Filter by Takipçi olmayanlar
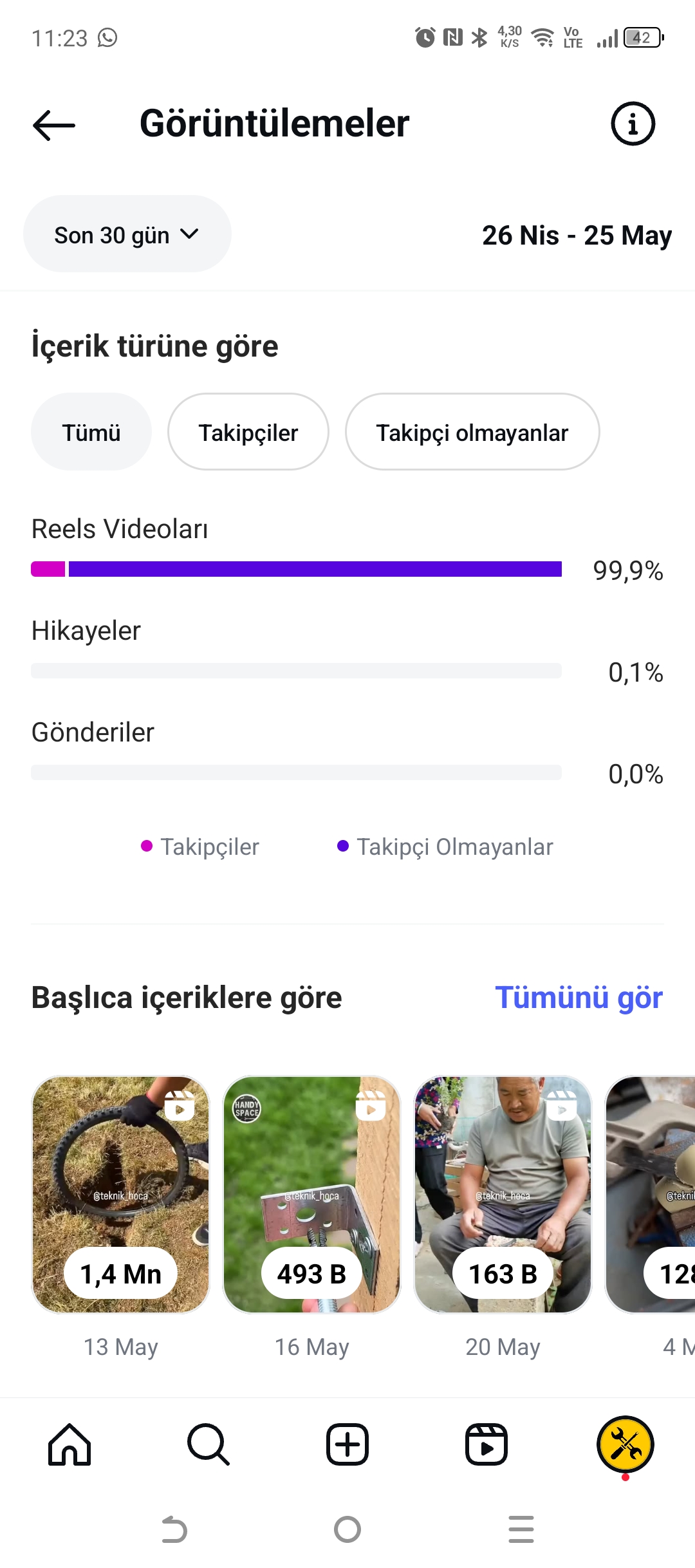Screen dimensions: 695x1568 [x=472, y=433]
